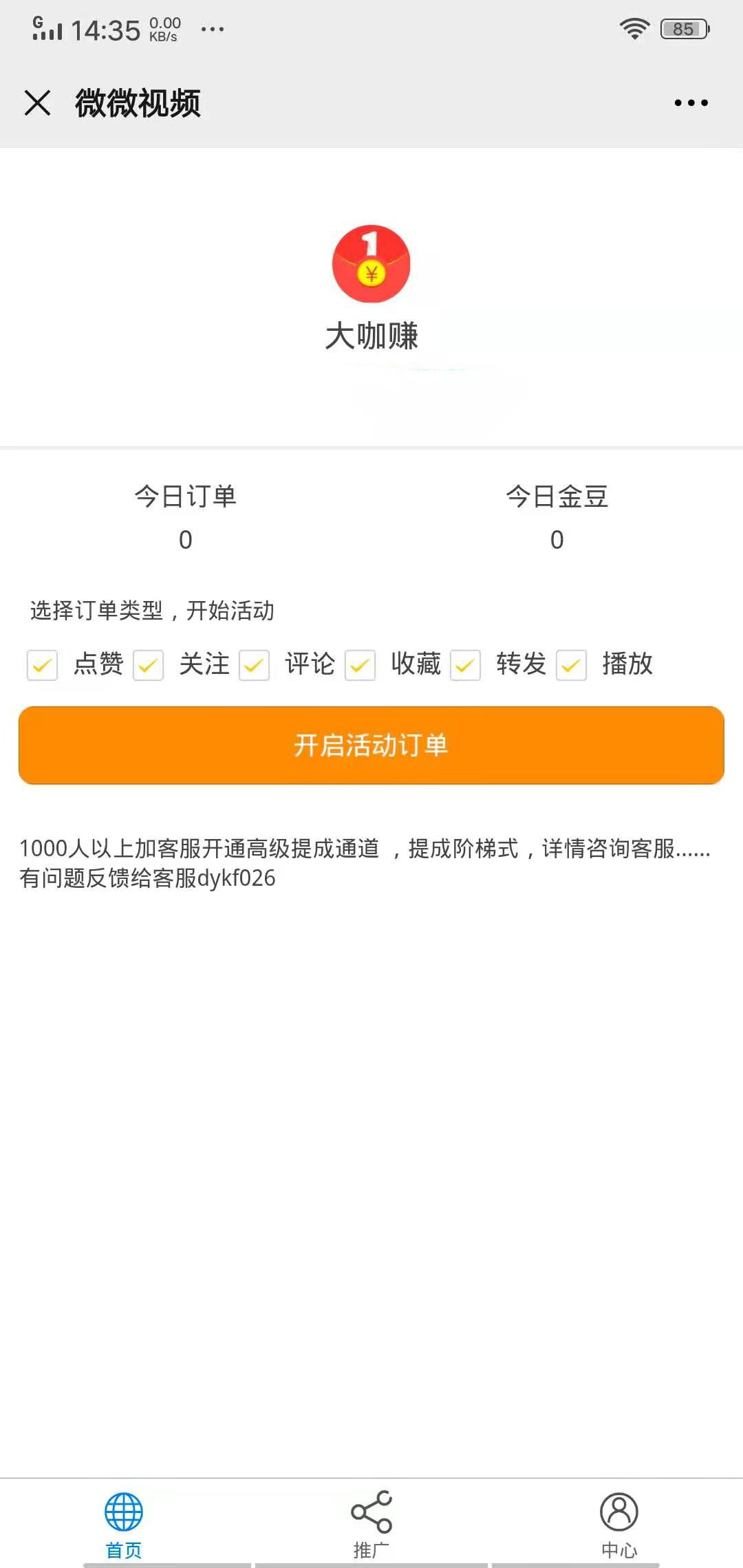
Task: Disable the 评论 order type
Action: pos(253,665)
